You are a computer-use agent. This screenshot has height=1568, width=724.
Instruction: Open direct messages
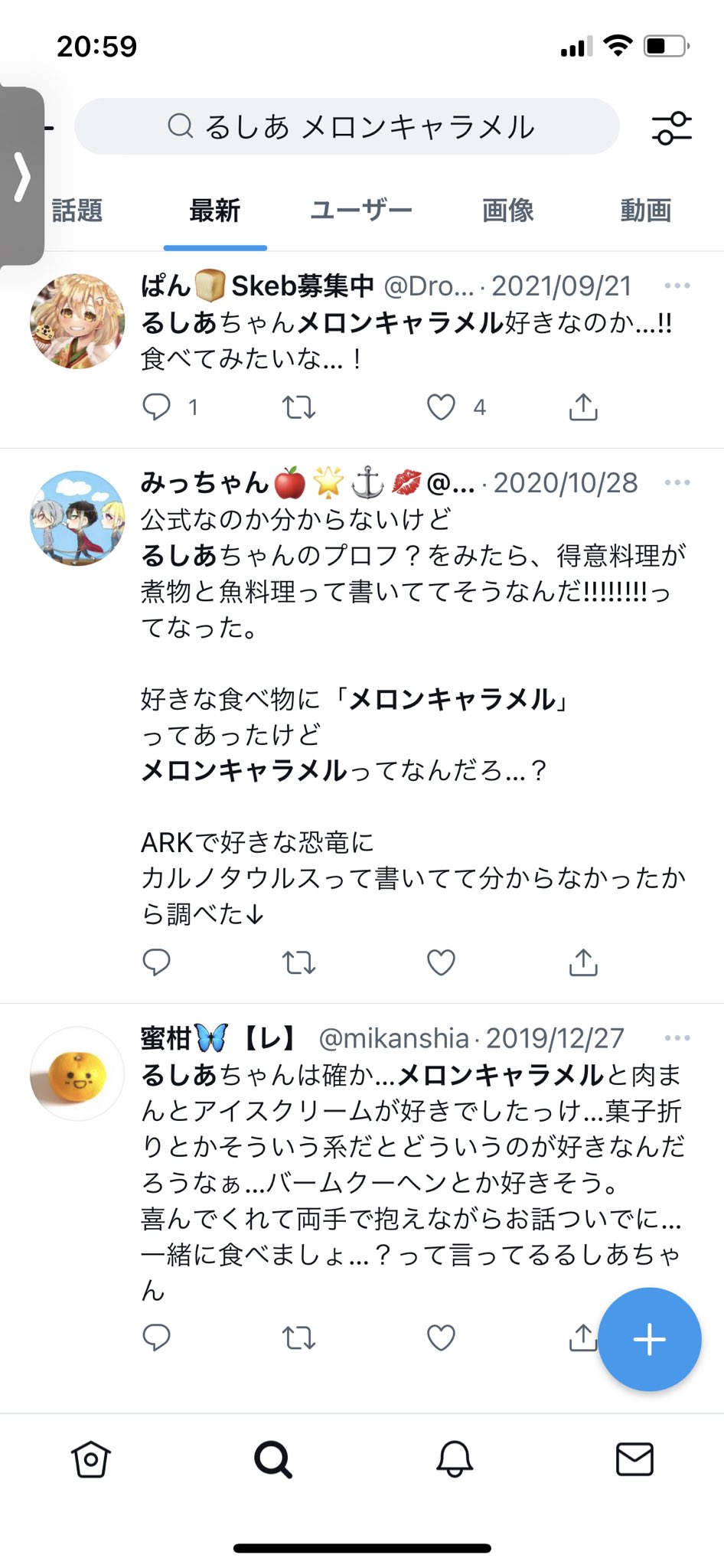tap(634, 1459)
